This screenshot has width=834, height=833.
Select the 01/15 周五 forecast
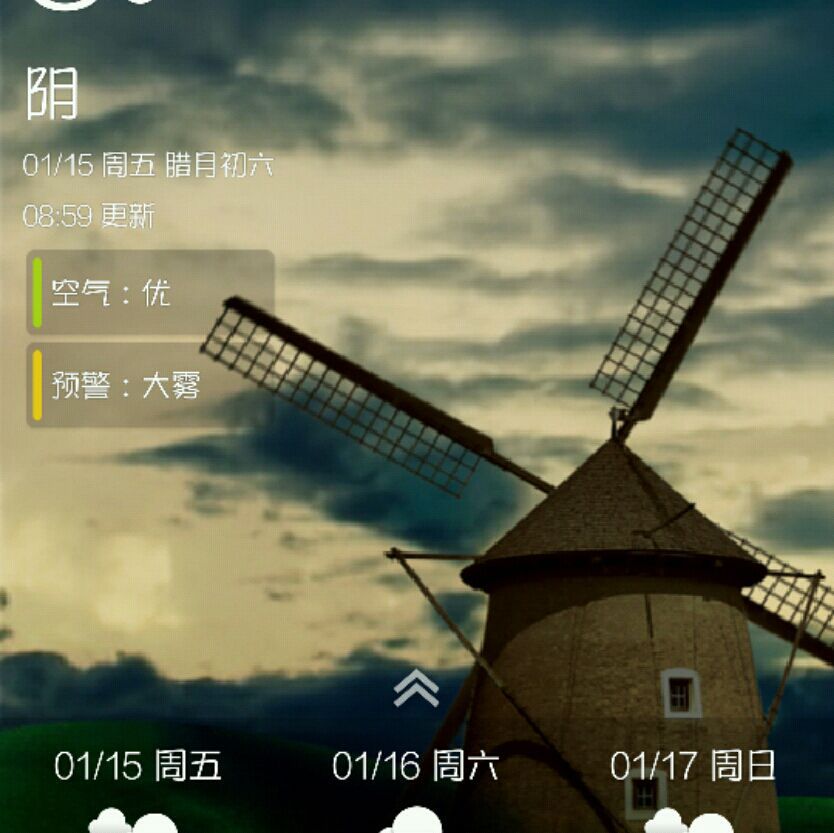click(137, 767)
